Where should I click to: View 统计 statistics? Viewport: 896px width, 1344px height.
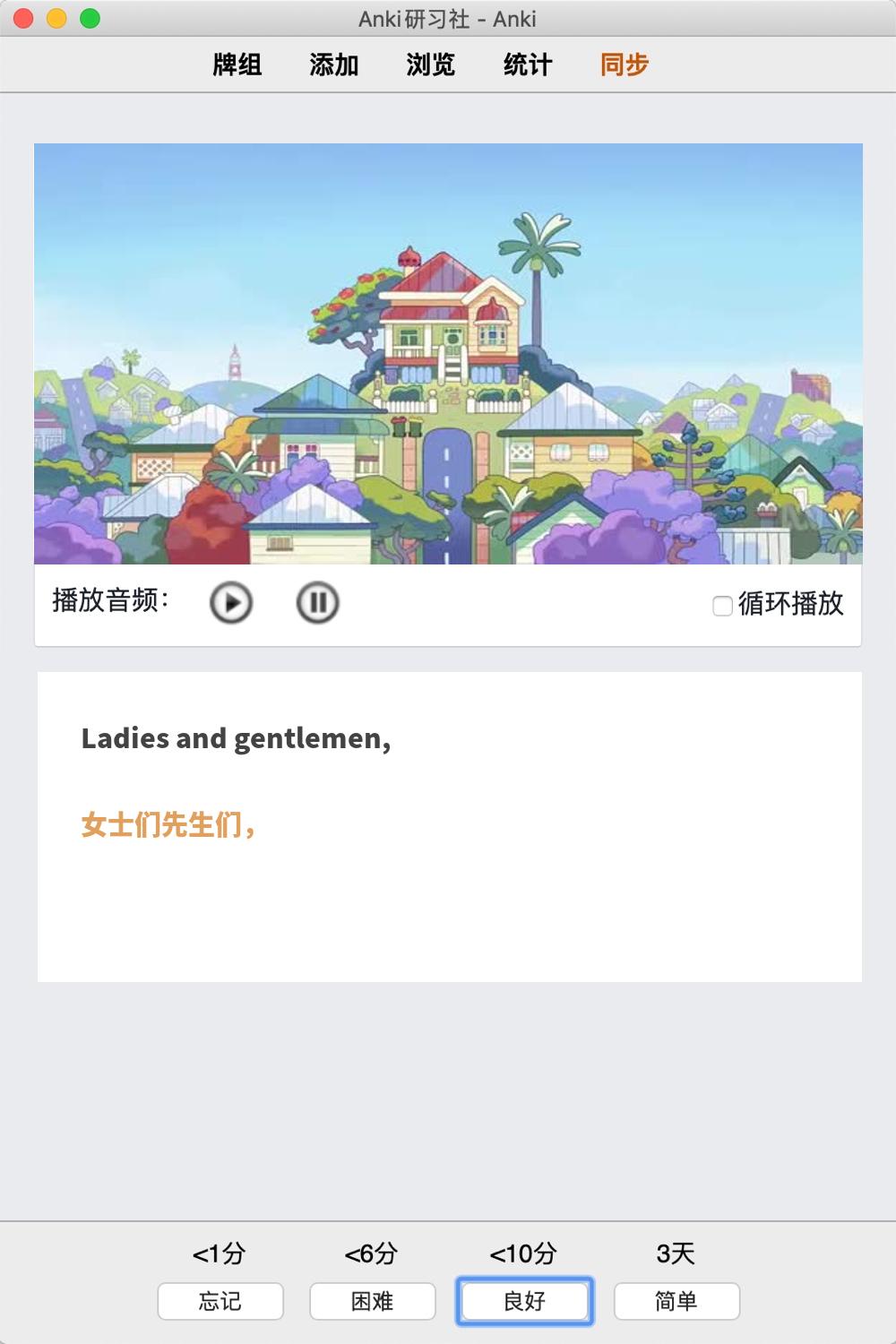coord(528,65)
